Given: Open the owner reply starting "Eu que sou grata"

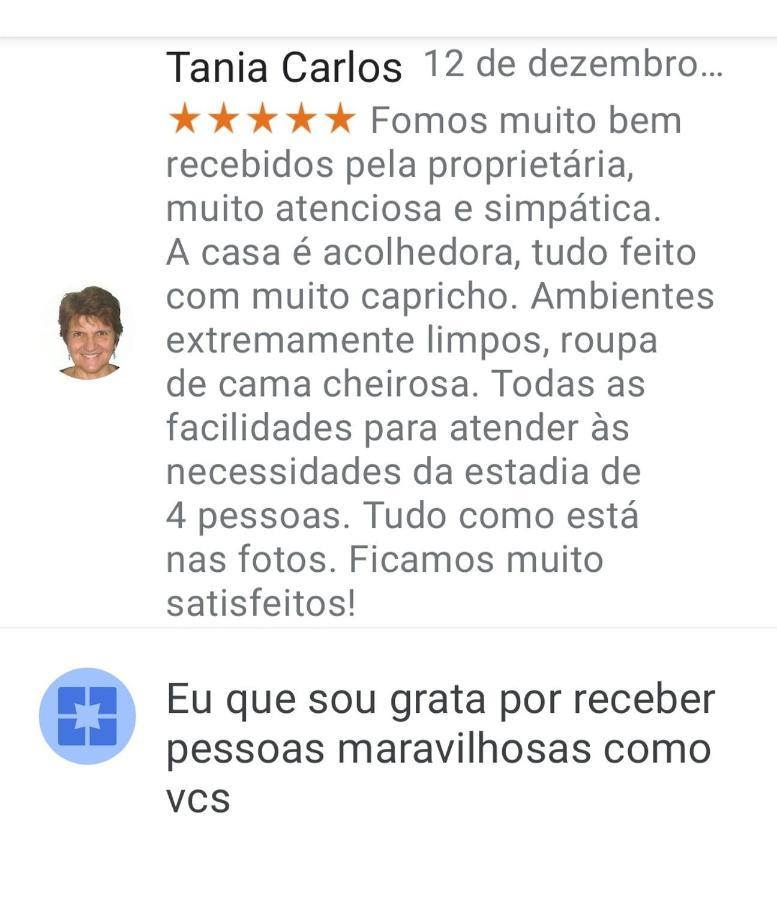Looking at the screenshot, I should click(x=440, y=748).
